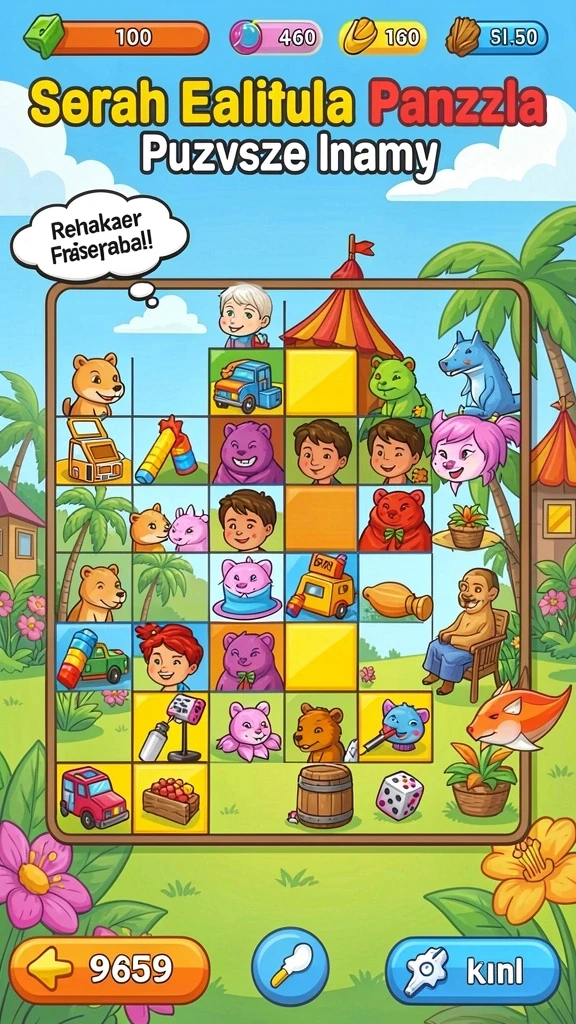Tap the purple bear with bow tie tile
Screen dimensions: 576x1024
246,657
